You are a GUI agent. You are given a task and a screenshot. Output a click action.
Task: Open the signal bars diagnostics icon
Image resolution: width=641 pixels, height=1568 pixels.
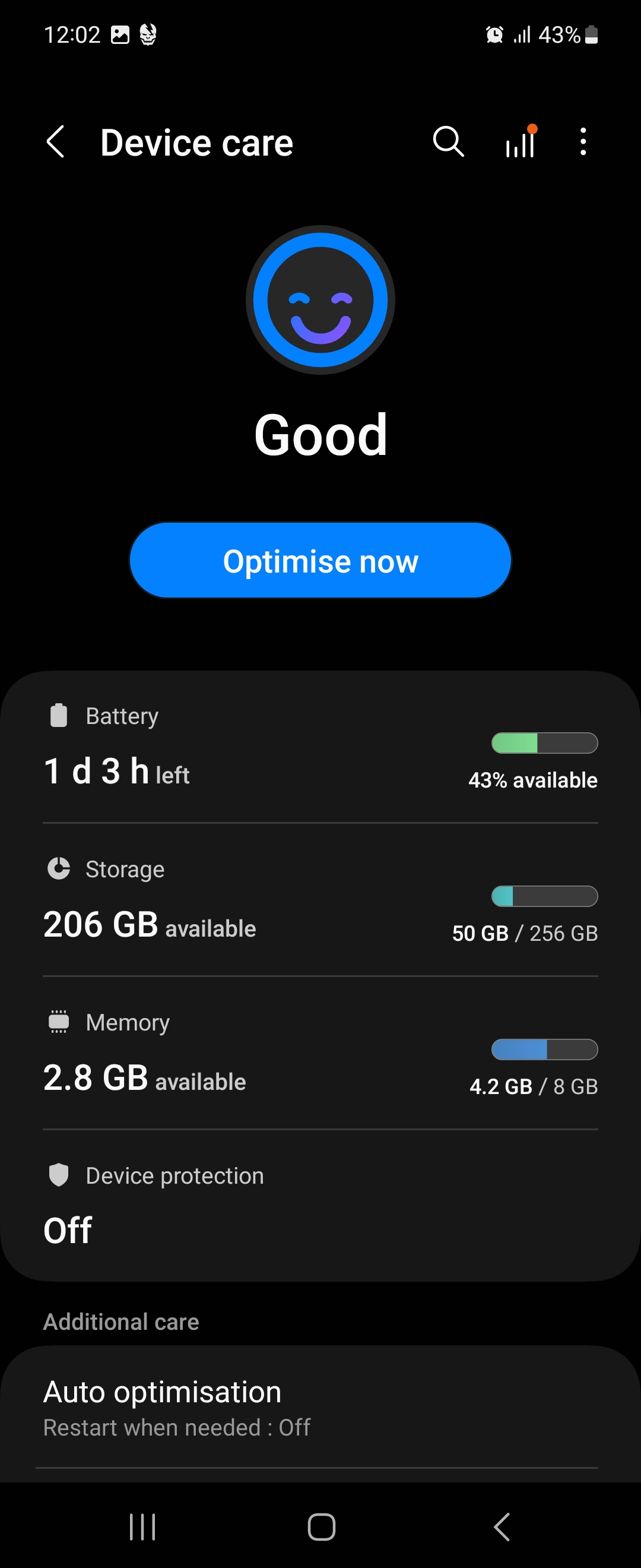[x=521, y=143]
